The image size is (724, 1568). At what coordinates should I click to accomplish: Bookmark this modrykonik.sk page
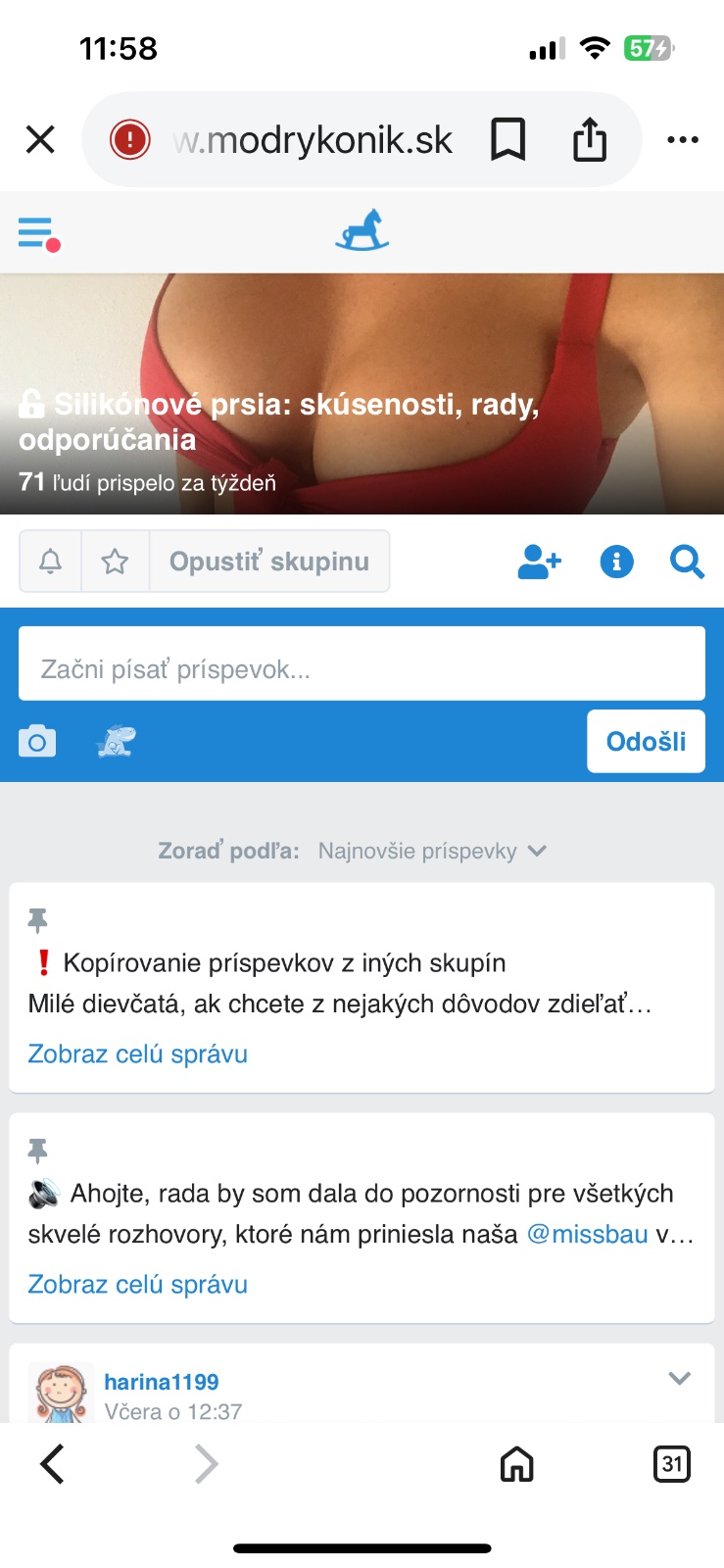tap(507, 139)
